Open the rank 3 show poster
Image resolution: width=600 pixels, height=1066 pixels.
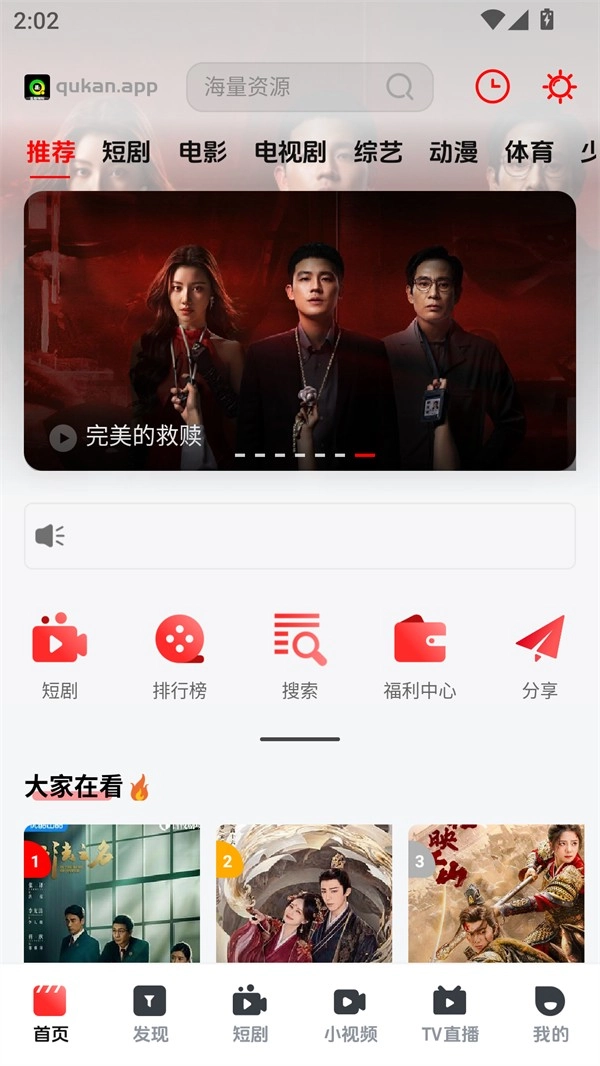[496, 893]
